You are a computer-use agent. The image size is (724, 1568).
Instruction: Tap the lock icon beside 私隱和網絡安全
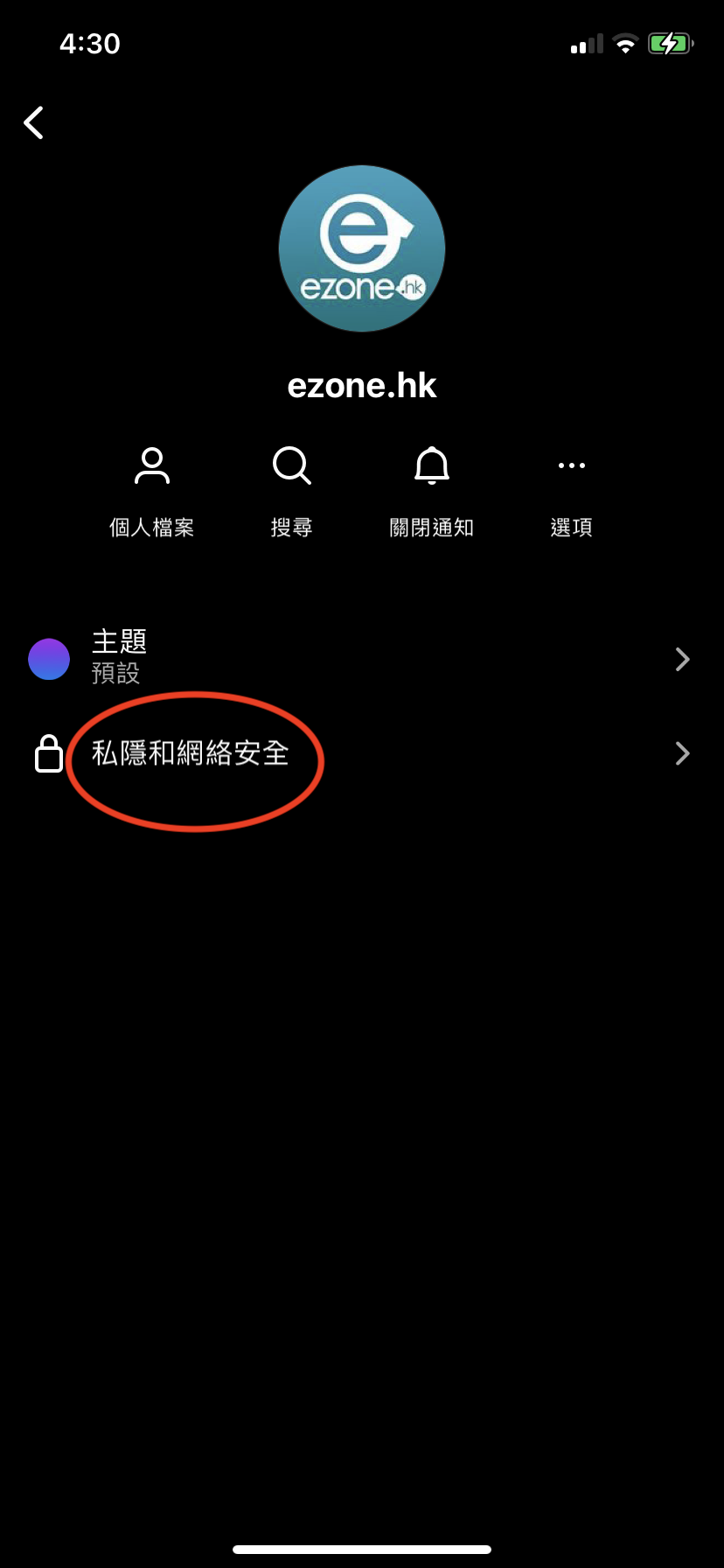click(48, 752)
